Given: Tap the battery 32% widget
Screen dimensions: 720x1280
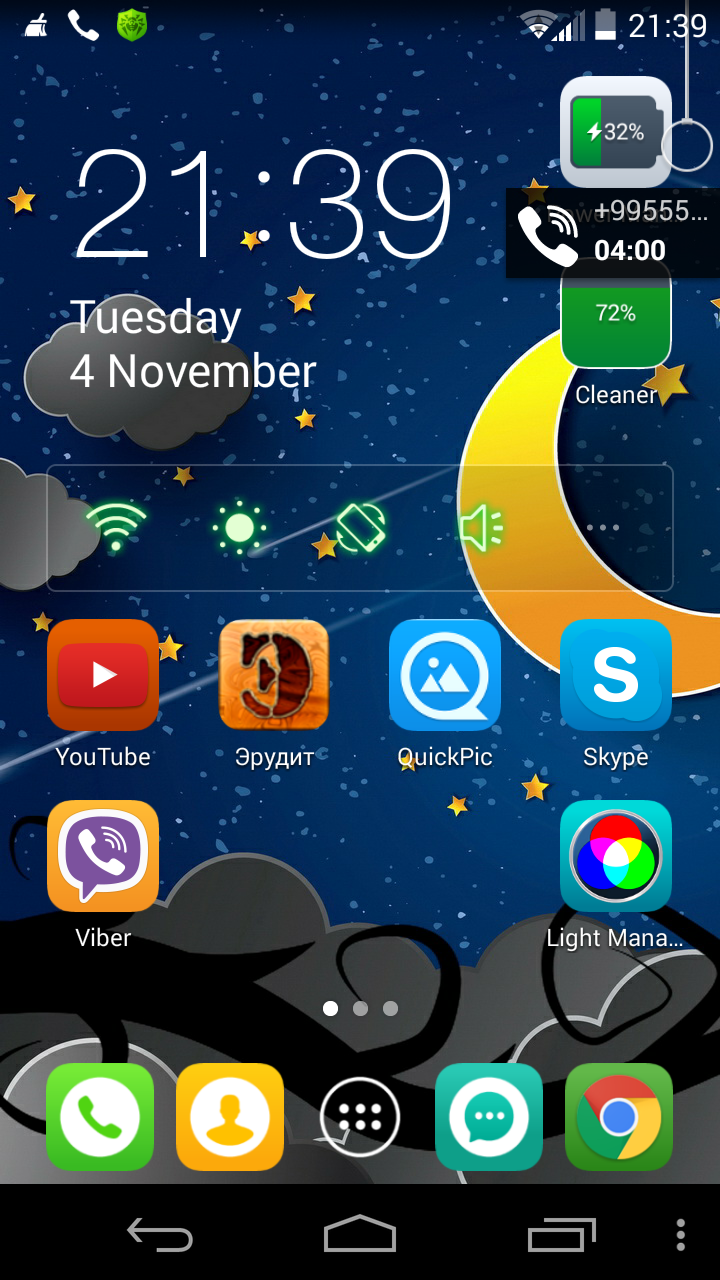Looking at the screenshot, I should 615,132.
